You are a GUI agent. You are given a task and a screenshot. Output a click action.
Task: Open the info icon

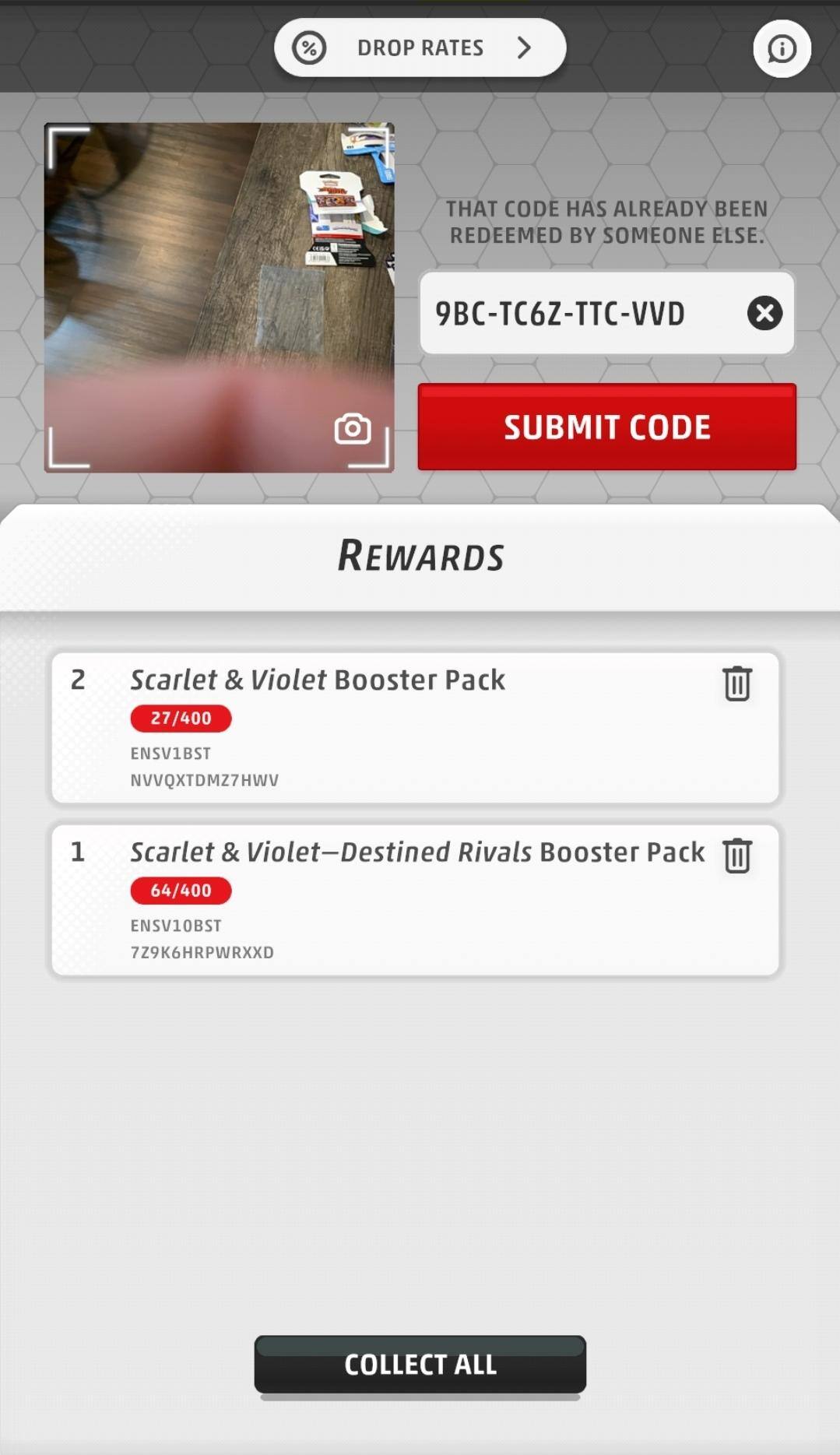782,49
